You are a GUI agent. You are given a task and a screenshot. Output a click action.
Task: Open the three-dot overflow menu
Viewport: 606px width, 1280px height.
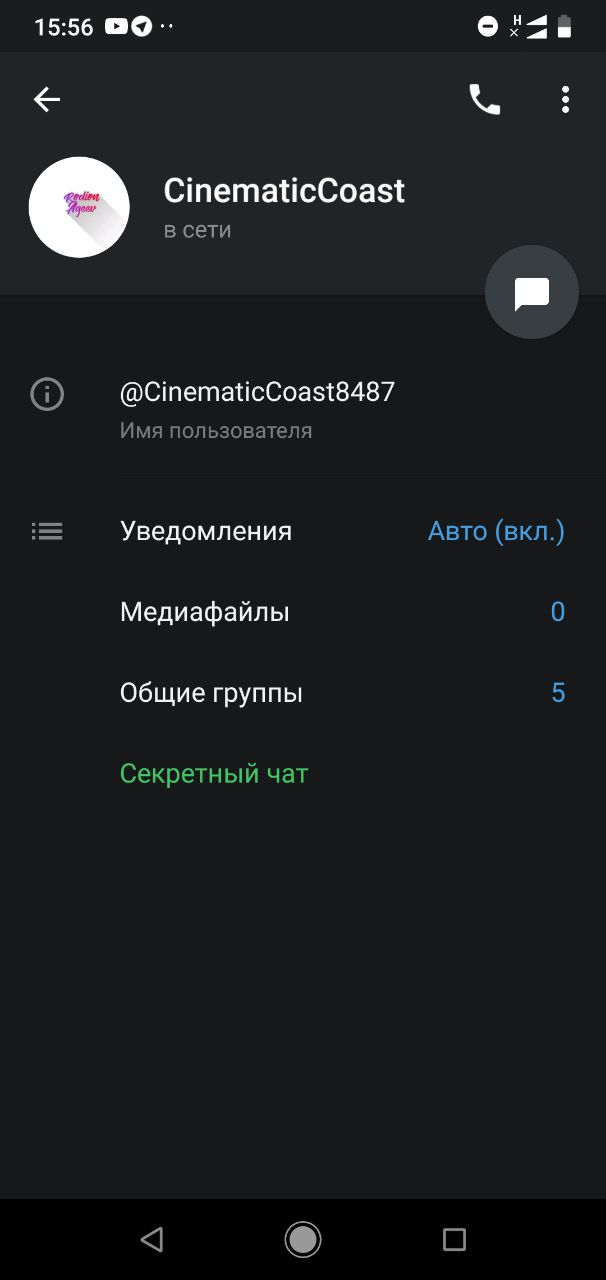pos(565,99)
